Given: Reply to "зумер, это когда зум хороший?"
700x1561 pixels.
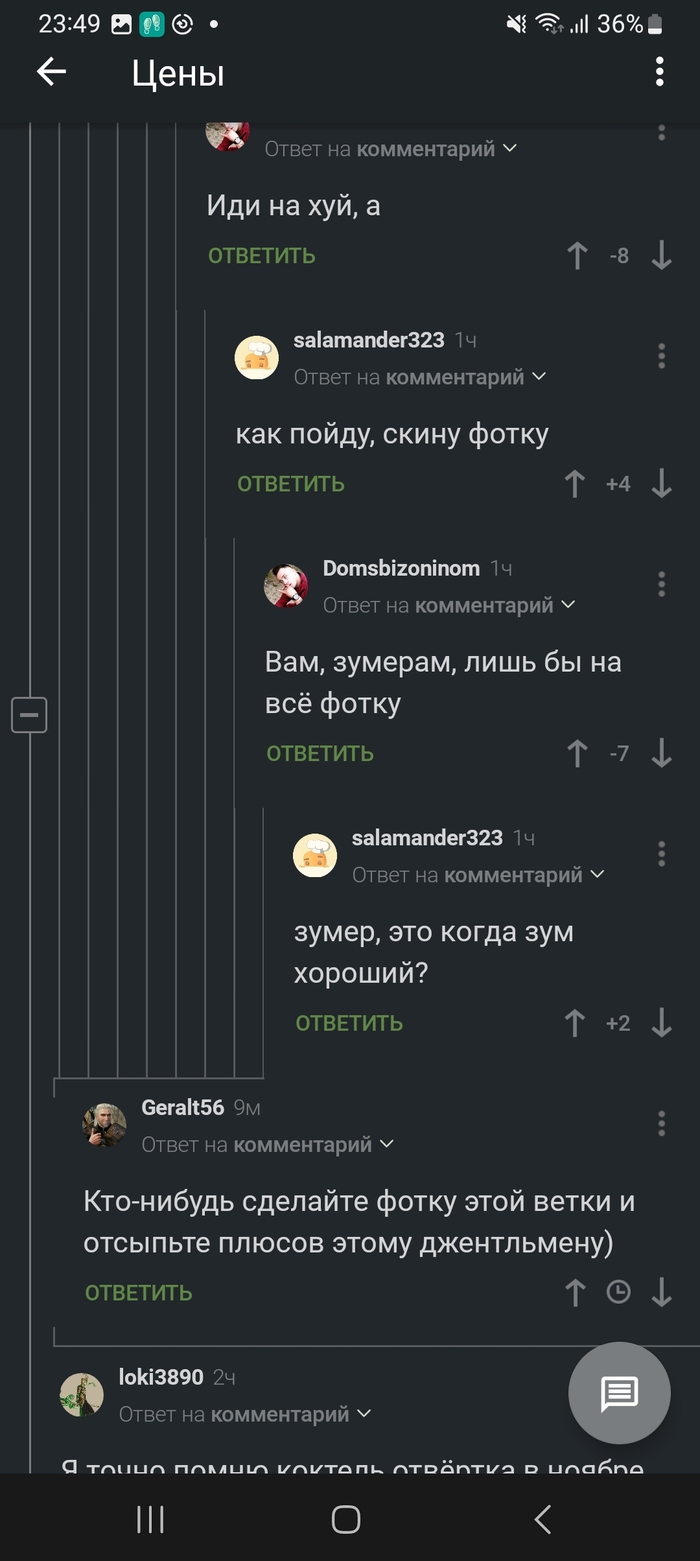Looking at the screenshot, I should coord(349,1023).
